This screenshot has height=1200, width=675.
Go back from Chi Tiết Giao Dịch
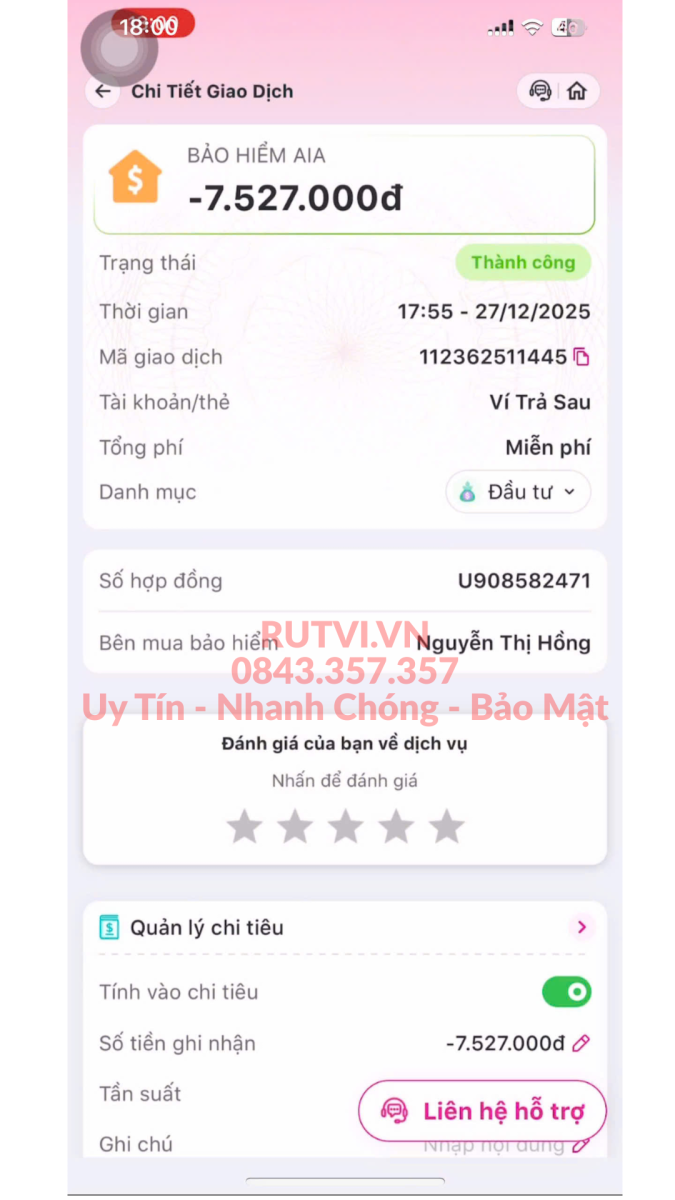103,91
